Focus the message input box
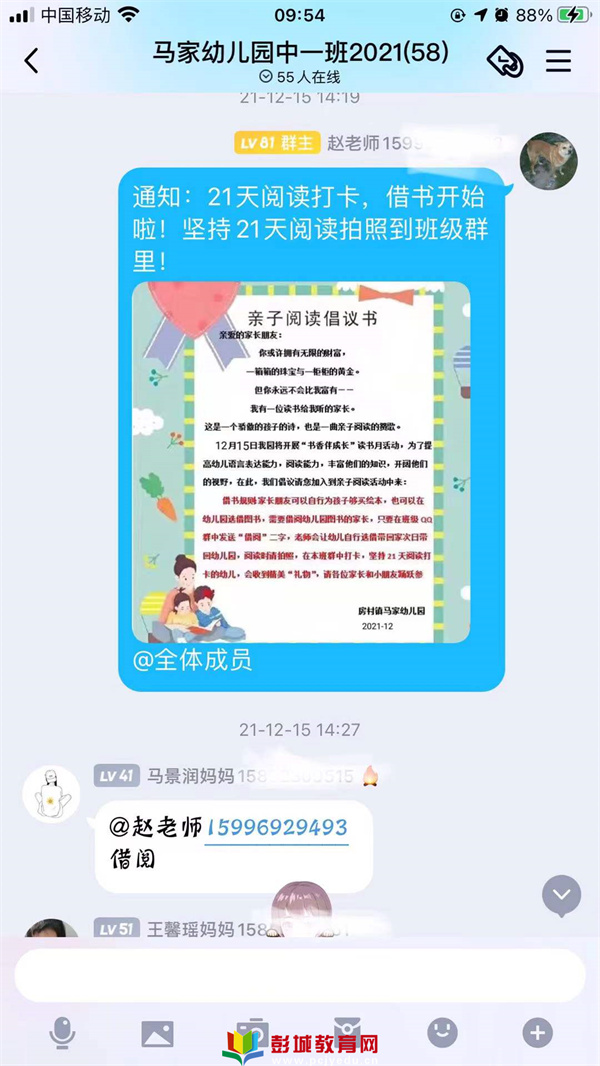The width and height of the screenshot is (600, 1066). [x=300, y=975]
